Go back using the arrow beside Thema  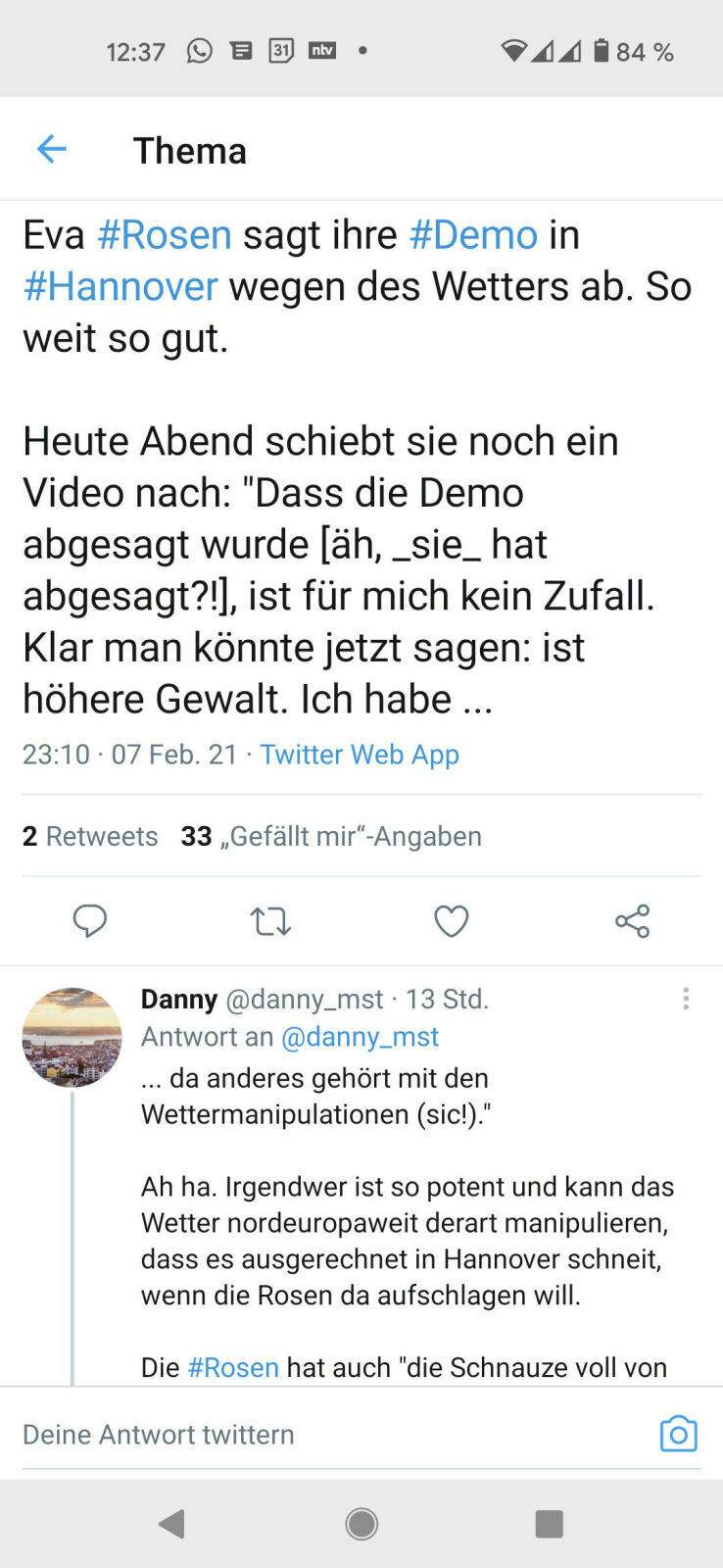point(51,149)
